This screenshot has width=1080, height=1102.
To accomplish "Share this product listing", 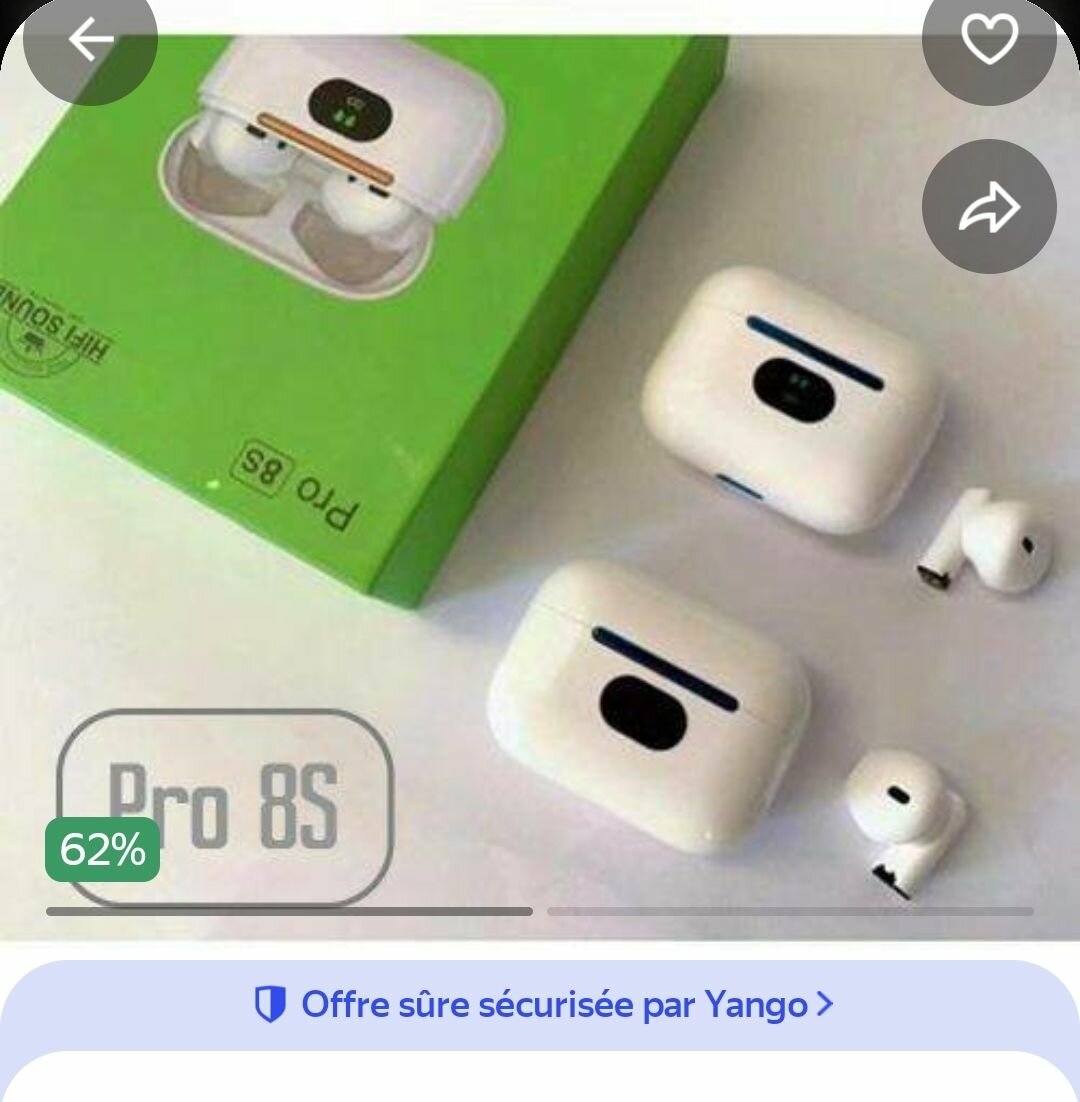I will (x=988, y=207).
